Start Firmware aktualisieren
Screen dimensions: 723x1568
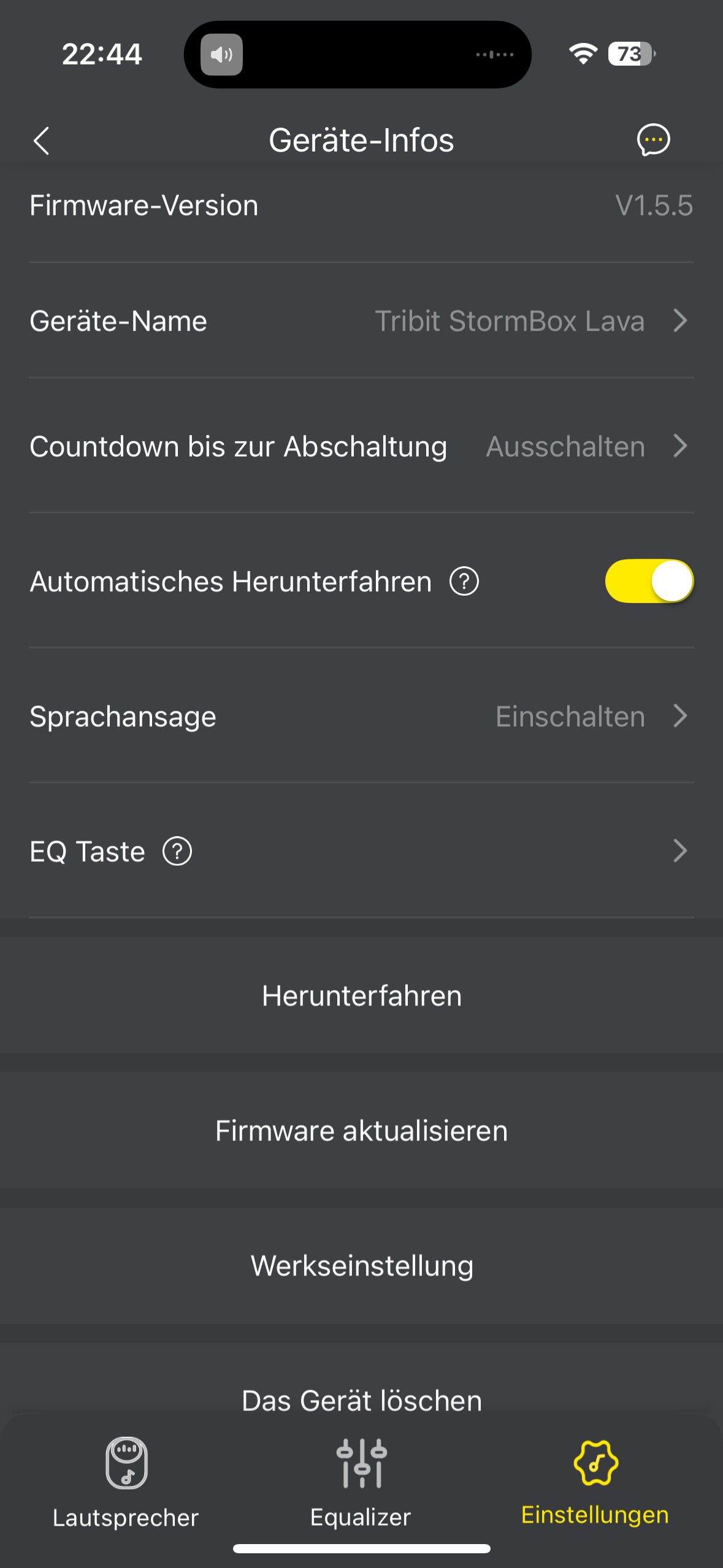tap(361, 1131)
